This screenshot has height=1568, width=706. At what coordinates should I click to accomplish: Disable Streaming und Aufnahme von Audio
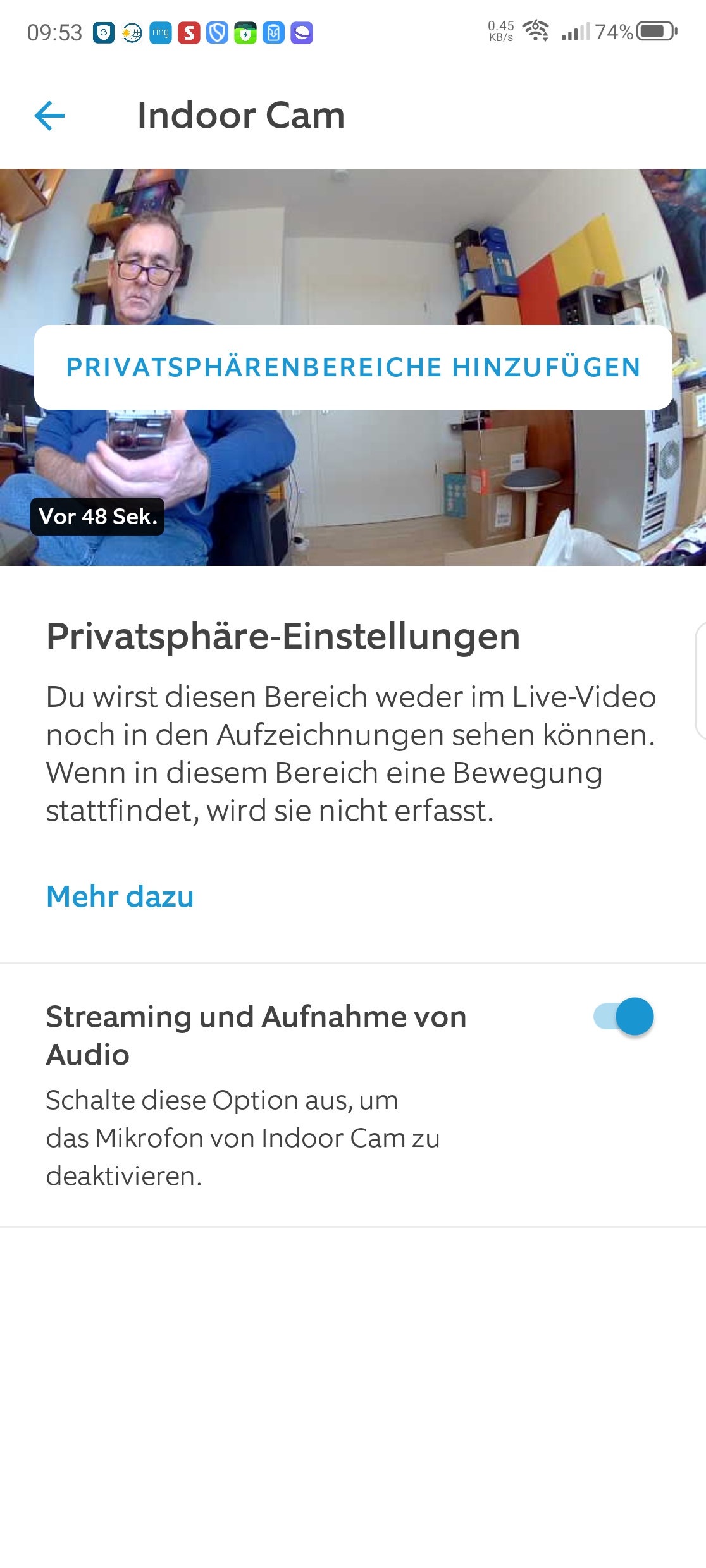pos(624,1017)
